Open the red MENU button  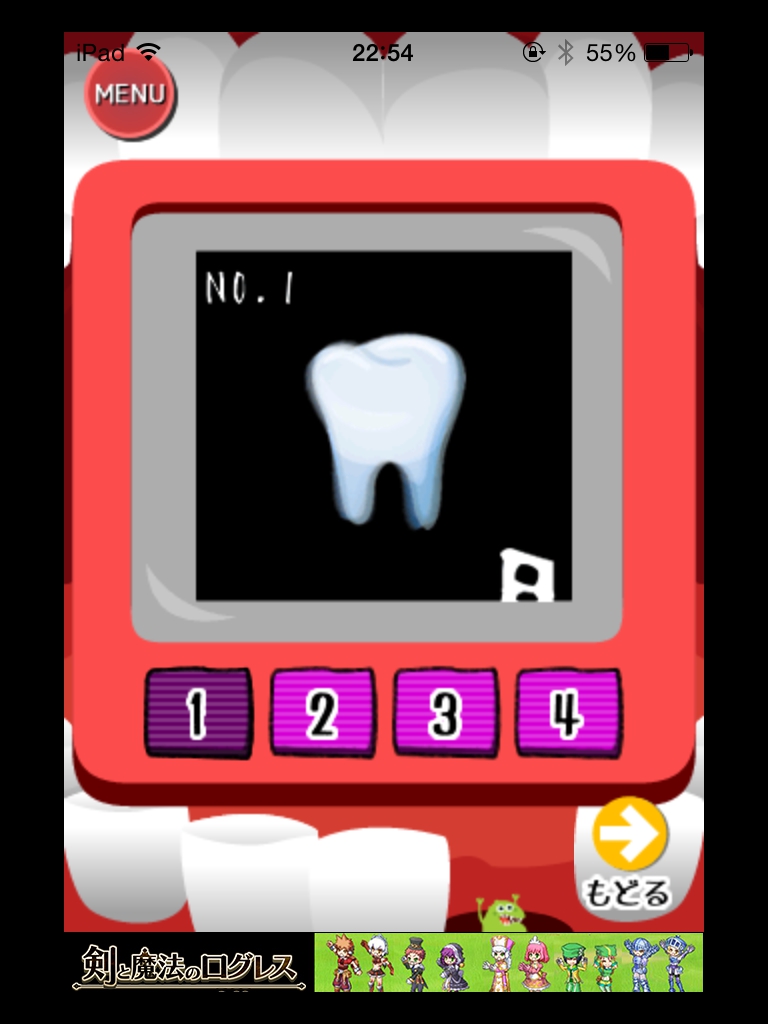click(129, 94)
